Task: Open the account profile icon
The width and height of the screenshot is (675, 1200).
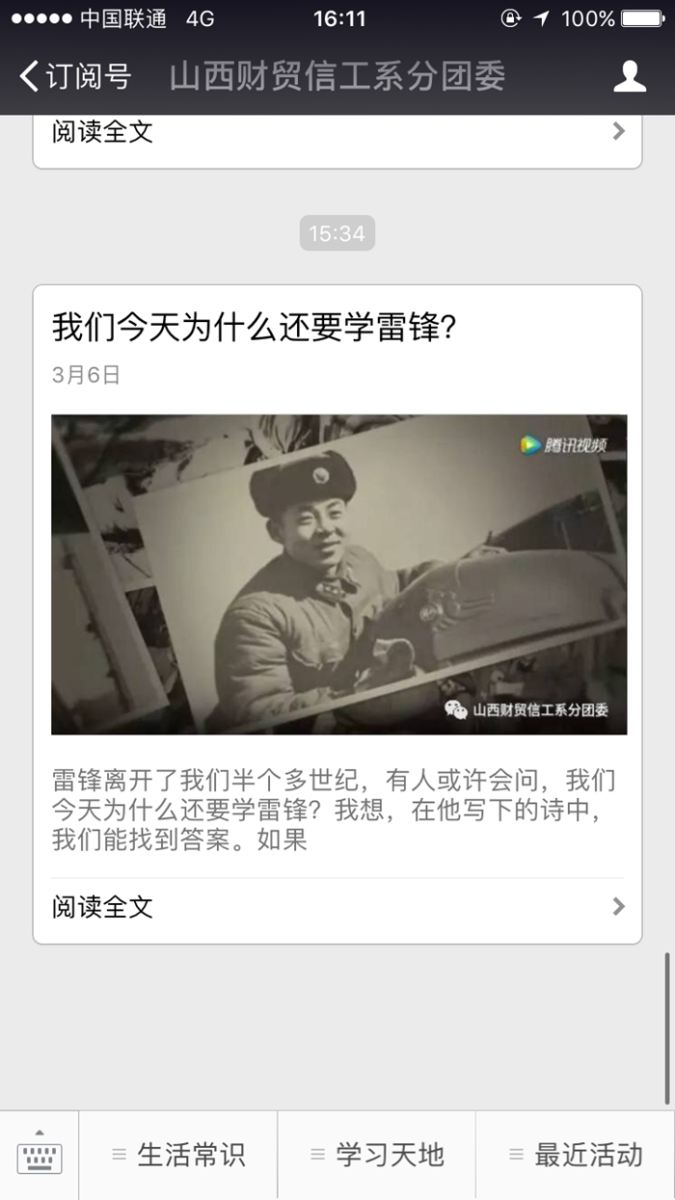Action: pos(629,76)
